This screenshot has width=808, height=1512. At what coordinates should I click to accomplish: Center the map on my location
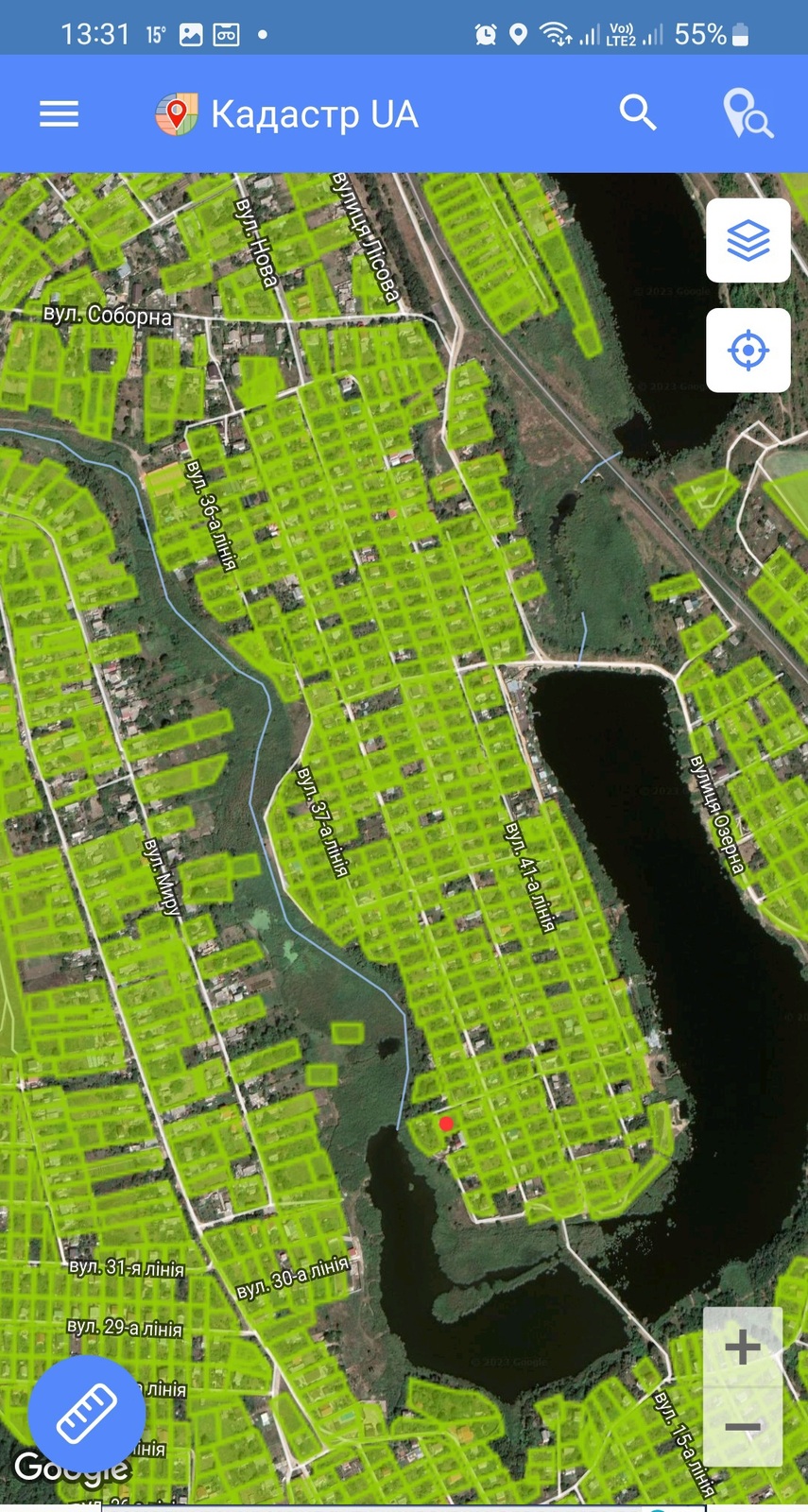[748, 350]
